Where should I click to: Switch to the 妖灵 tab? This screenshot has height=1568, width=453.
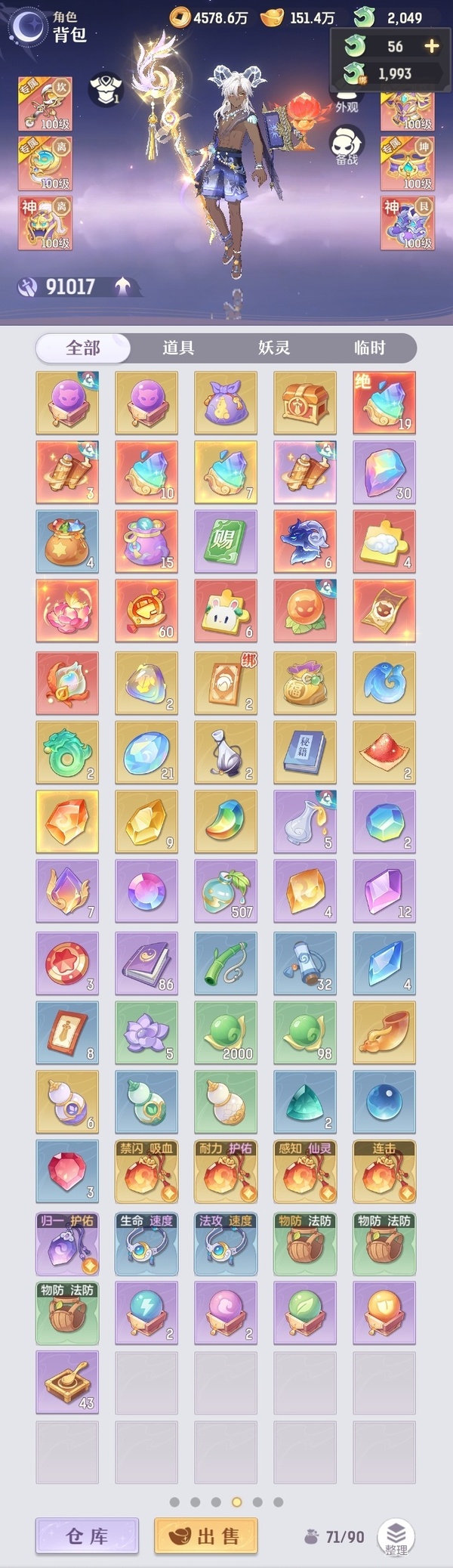(x=273, y=348)
